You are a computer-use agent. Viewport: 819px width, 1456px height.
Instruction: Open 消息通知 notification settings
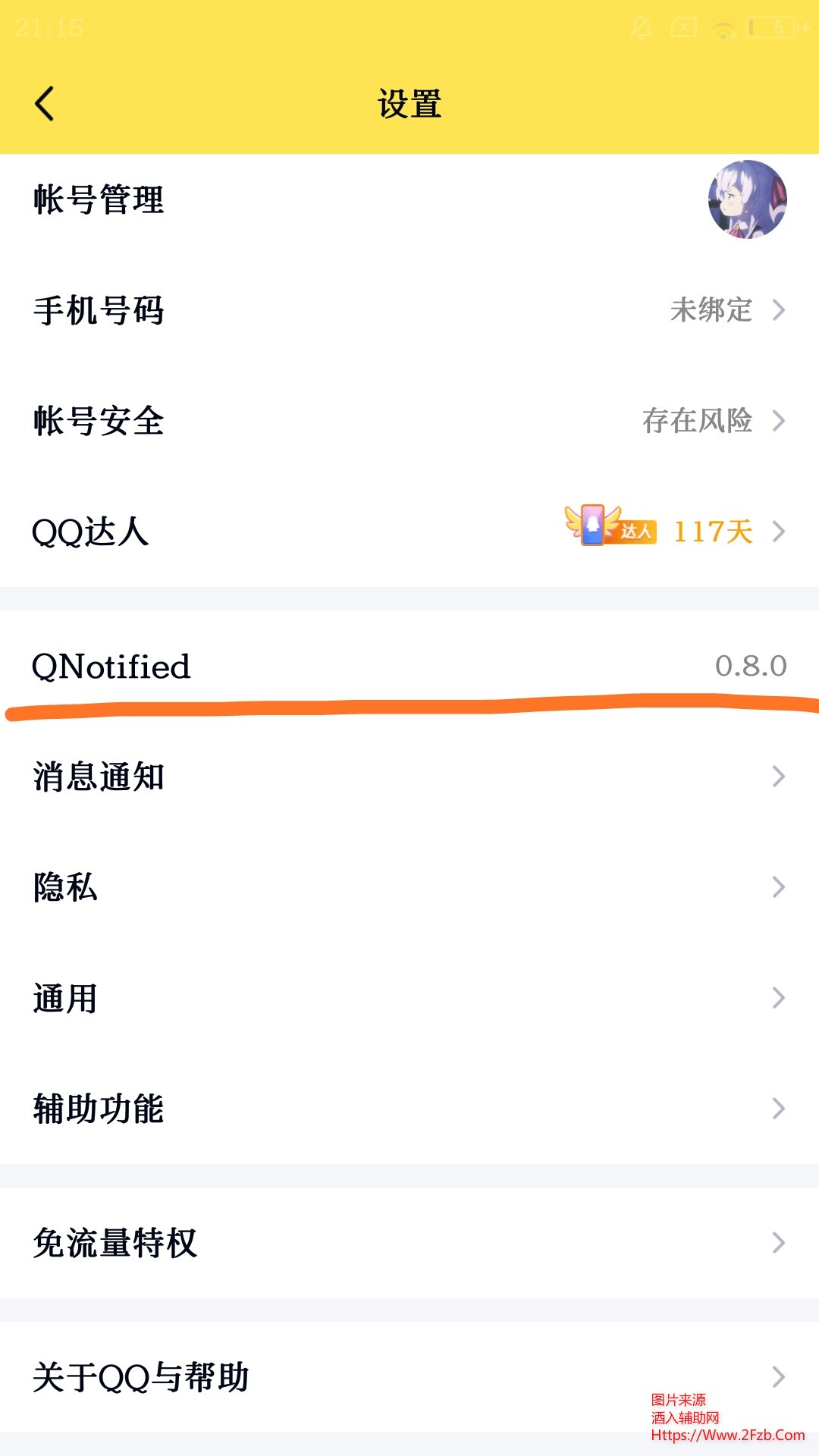(x=409, y=777)
